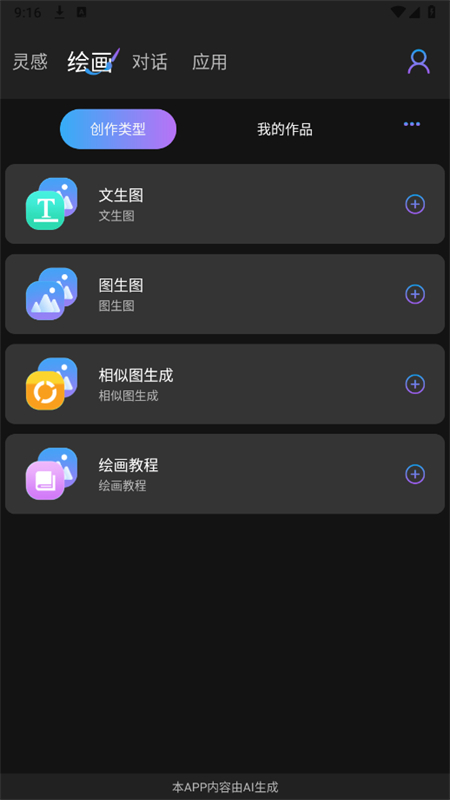
Task: Open the 绘画教程 card
Action: point(225,474)
